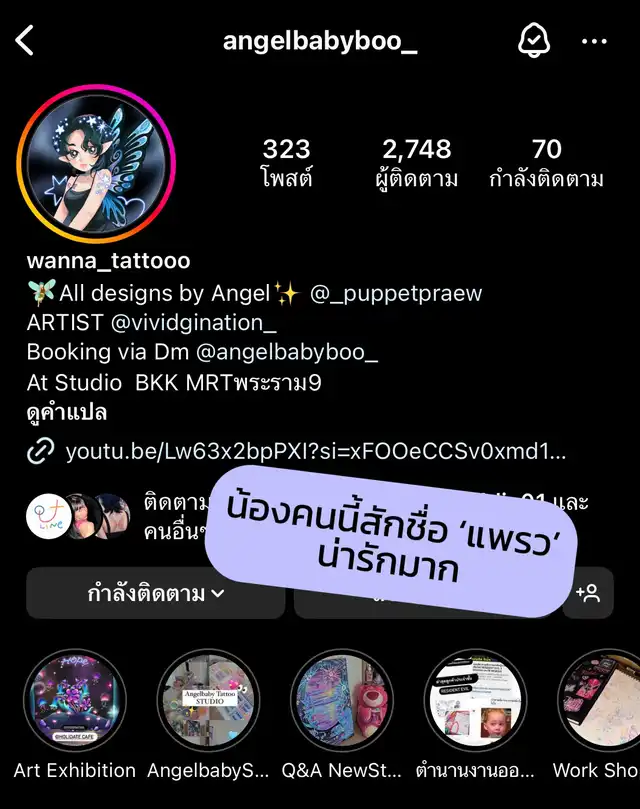Expand the กำลังติดตาม following options
This screenshot has width=640, height=809.
155,593
